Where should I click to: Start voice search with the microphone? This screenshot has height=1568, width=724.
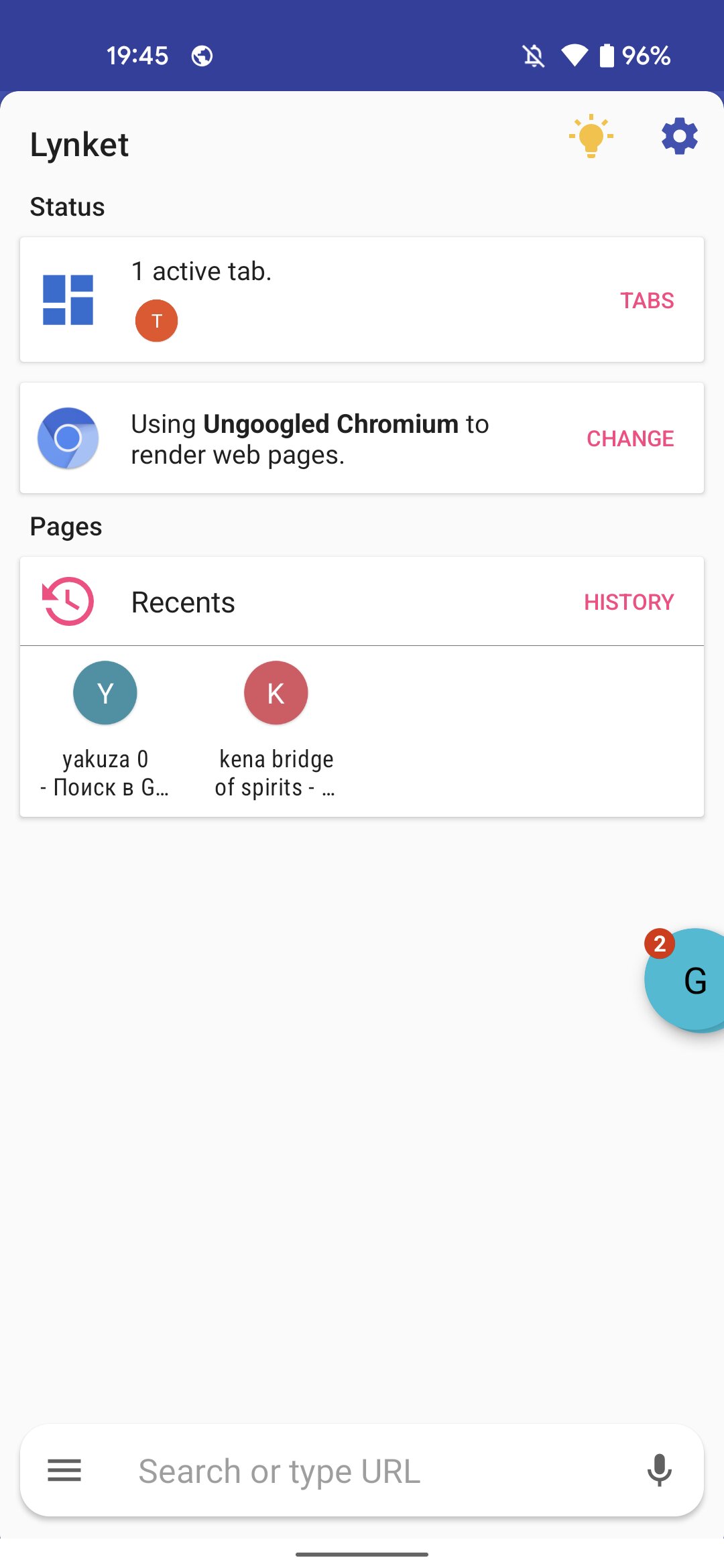[660, 1470]
